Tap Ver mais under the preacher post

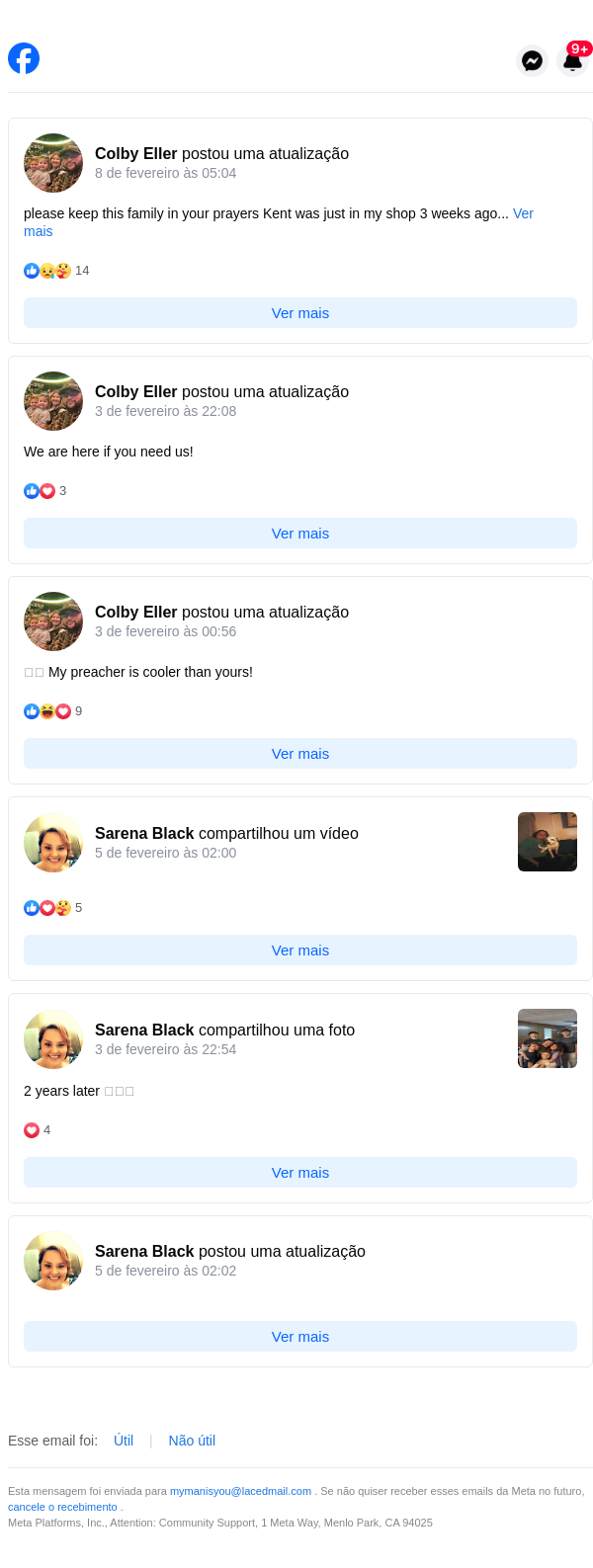300,754
